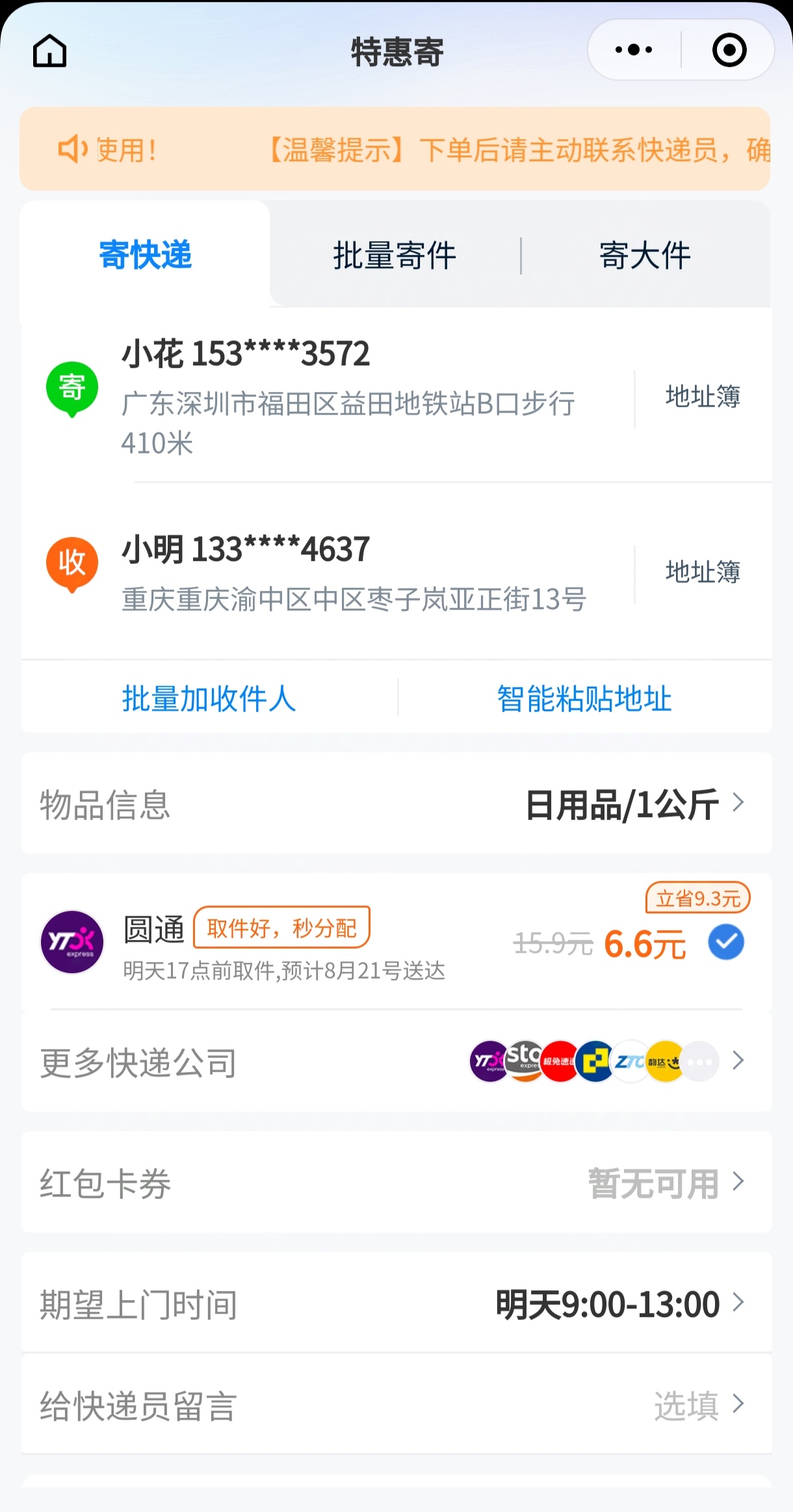View 更多快递公司 options

396,1062
